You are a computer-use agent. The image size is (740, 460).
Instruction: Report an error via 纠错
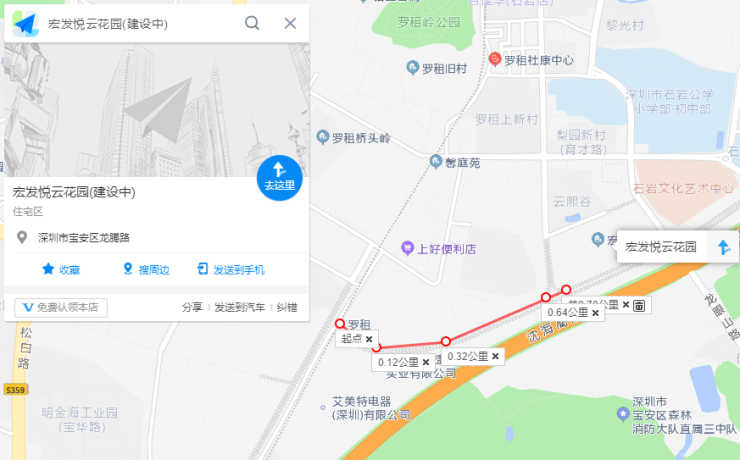click(287, 307)
